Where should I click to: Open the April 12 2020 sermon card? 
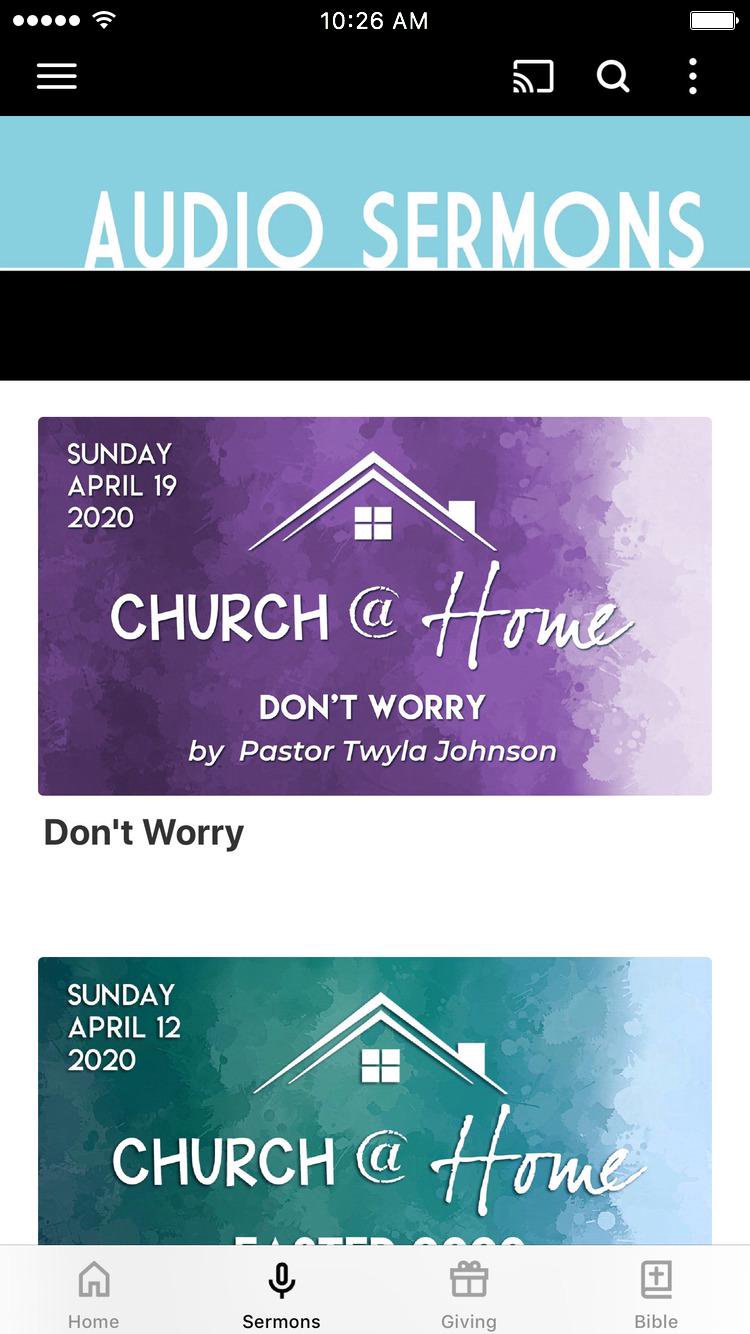pyautogui.click(x=375, y=1100)
